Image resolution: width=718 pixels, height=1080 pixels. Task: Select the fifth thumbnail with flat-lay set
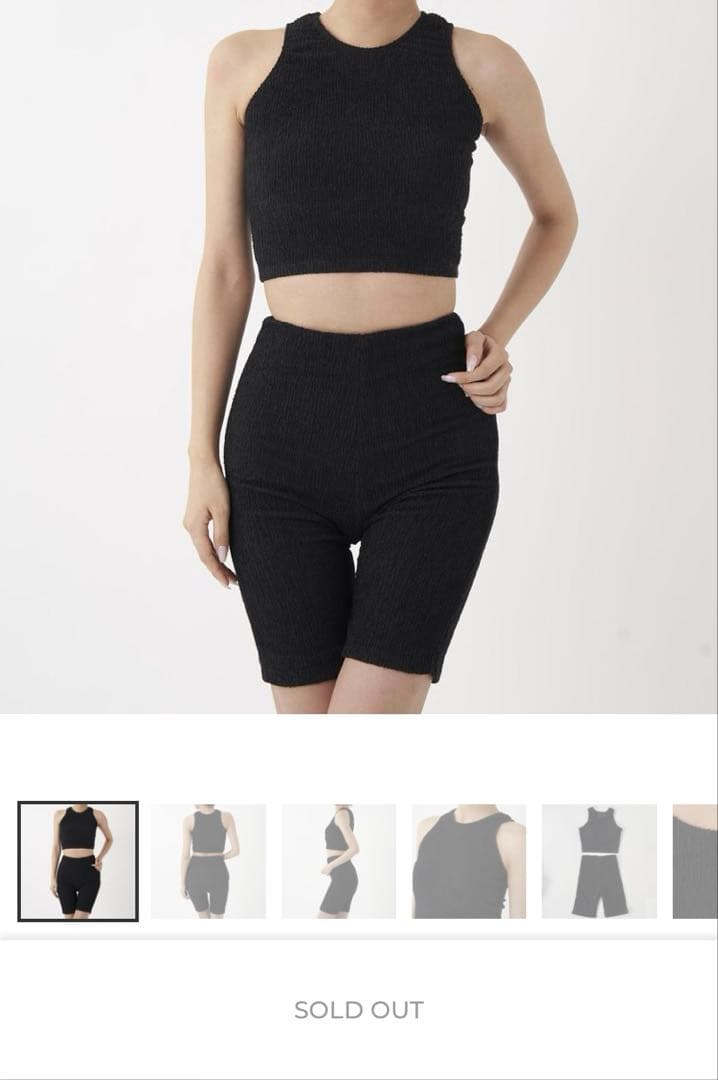(x=599, y=861)
